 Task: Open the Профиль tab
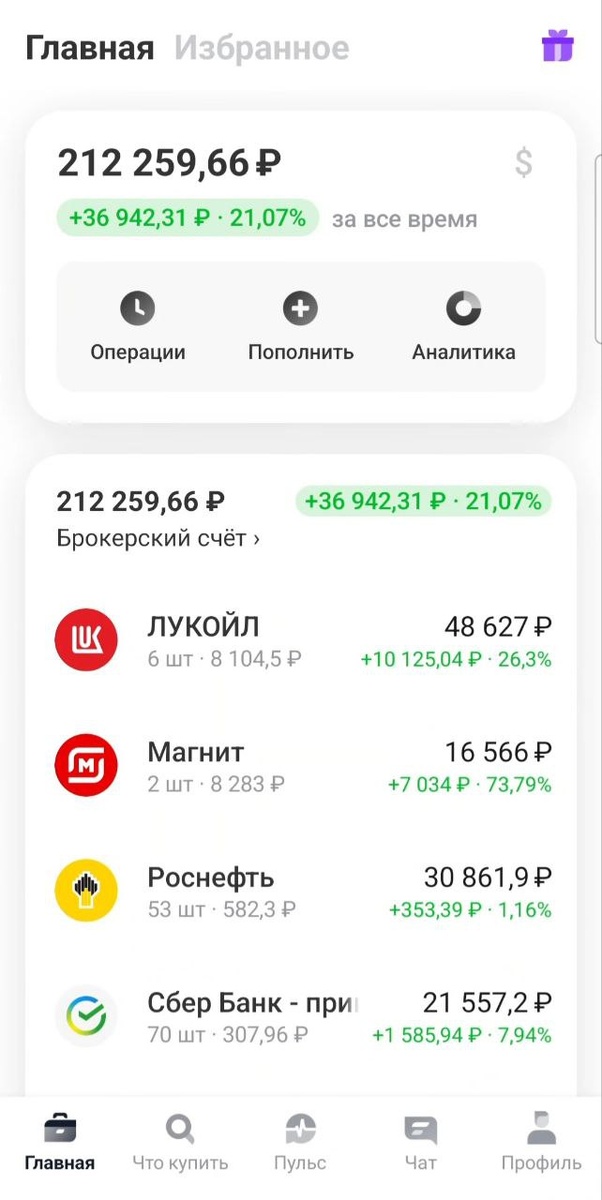[x=541, y=1143]
